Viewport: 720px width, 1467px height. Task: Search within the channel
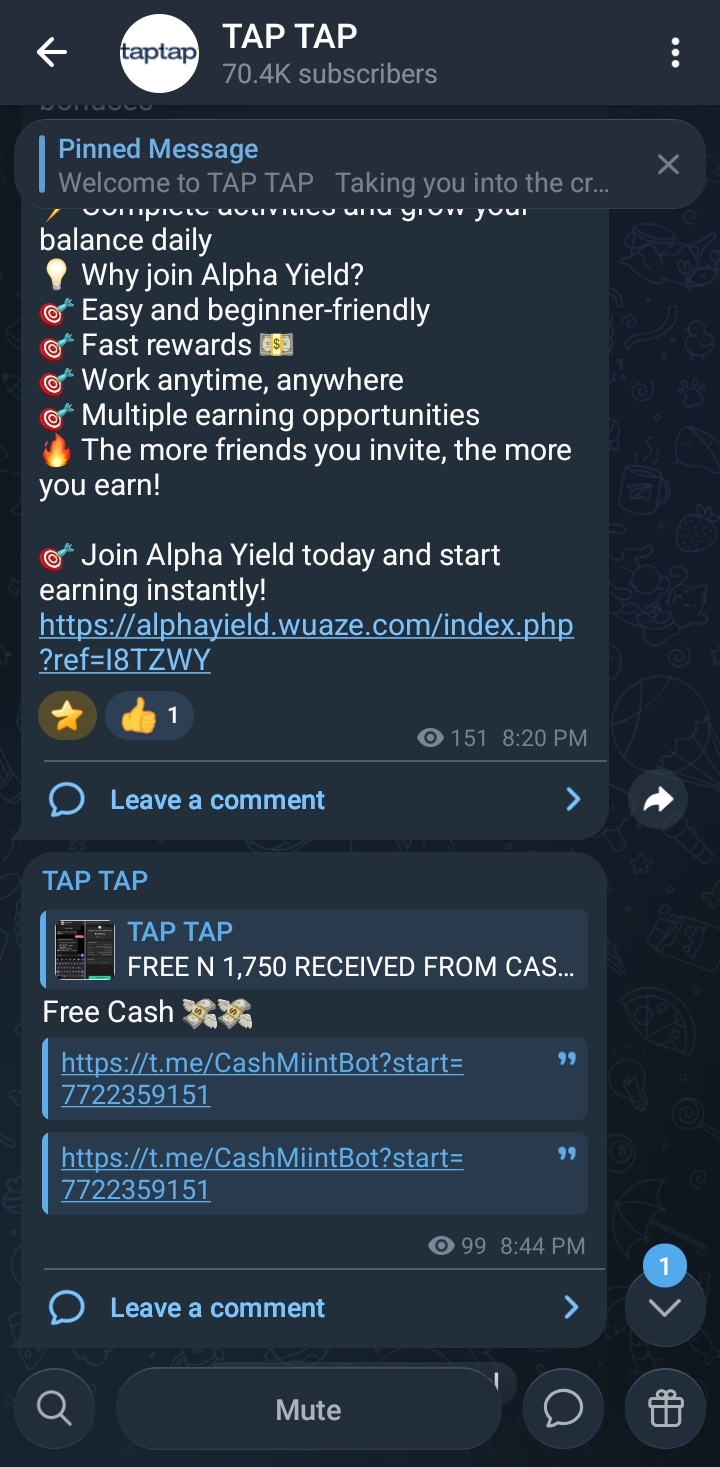(x=54, y=1409)
